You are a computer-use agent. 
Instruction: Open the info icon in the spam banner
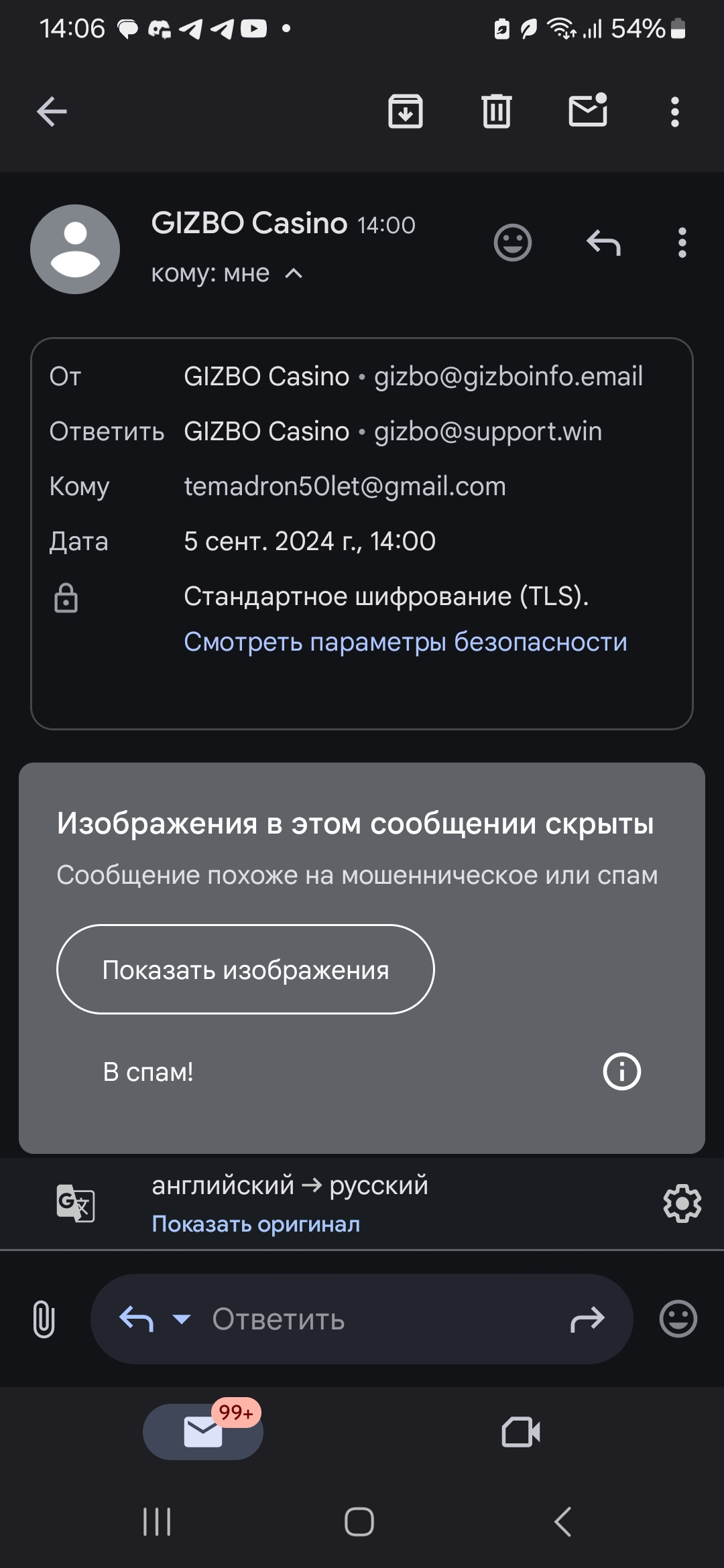[x=622, y=1071]
